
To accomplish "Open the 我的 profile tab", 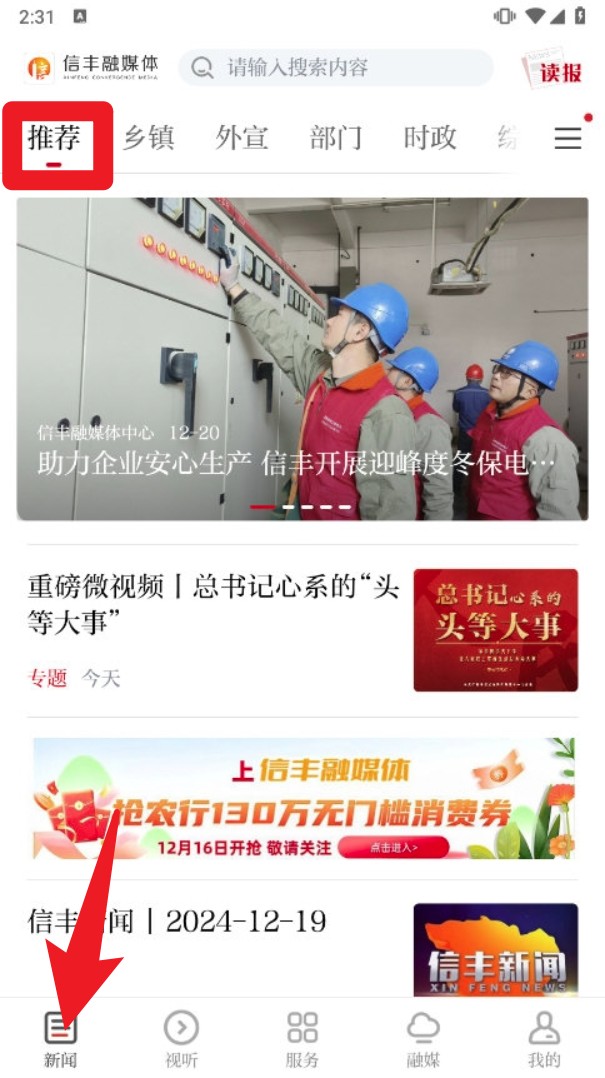I will [544, 1038].
